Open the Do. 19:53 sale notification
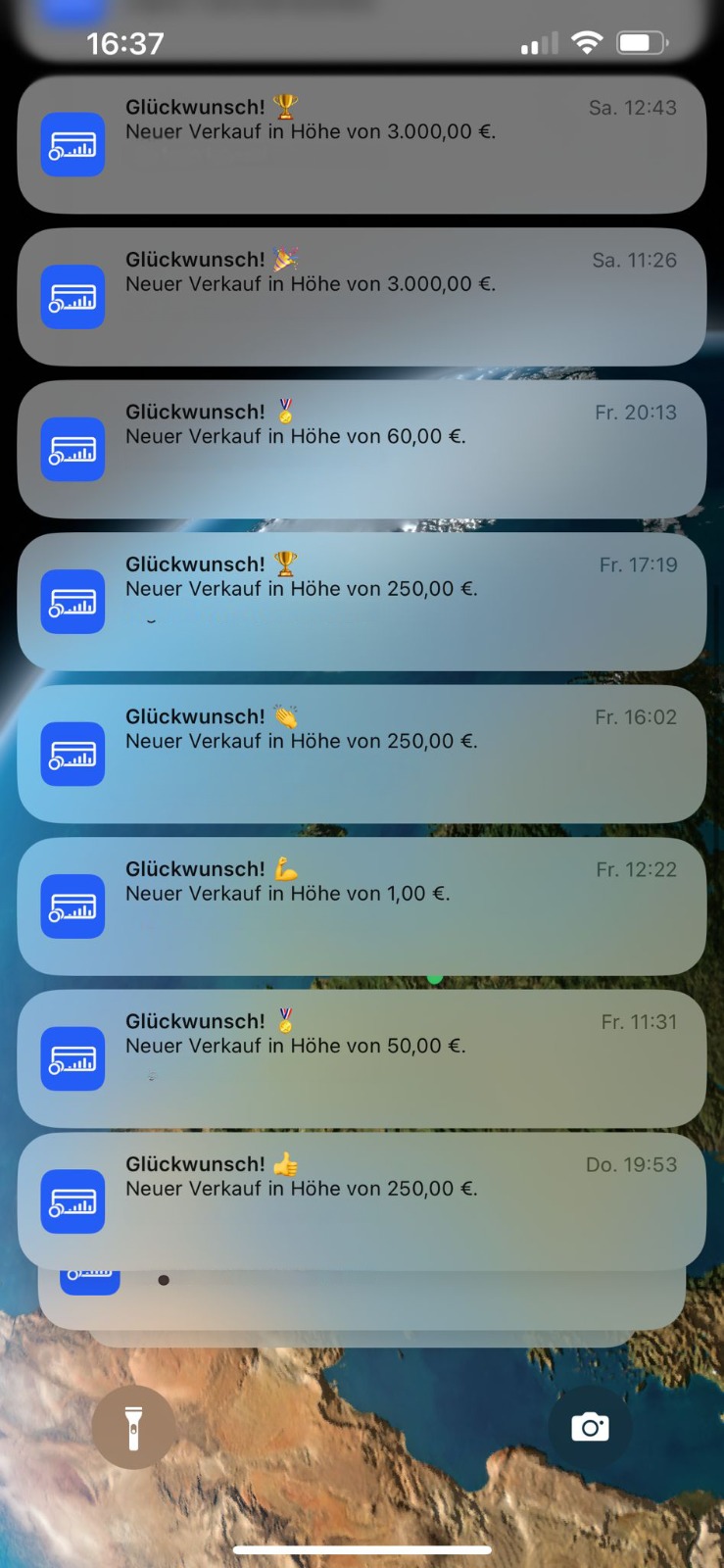 [362, 1200]
